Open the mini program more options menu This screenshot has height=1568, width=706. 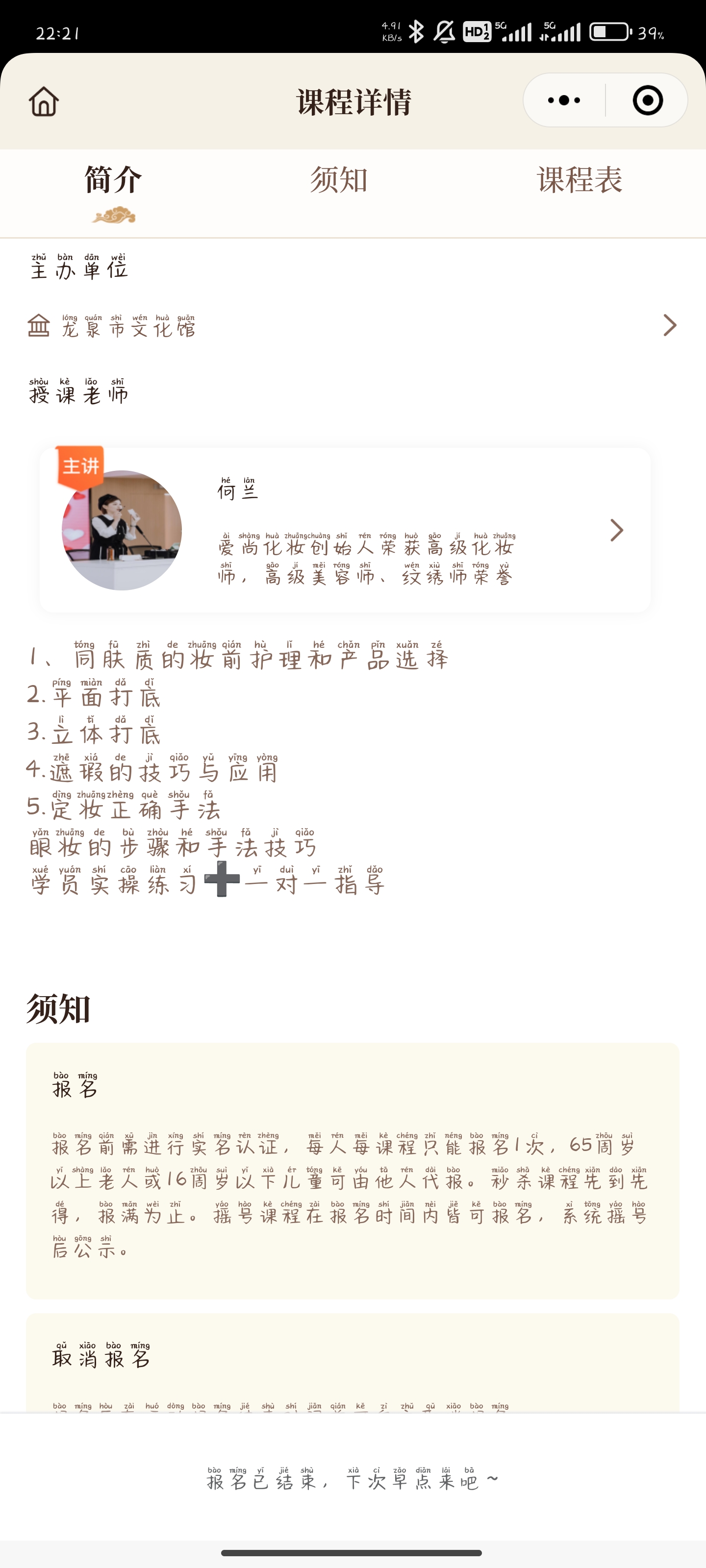[x=564, y=100]
